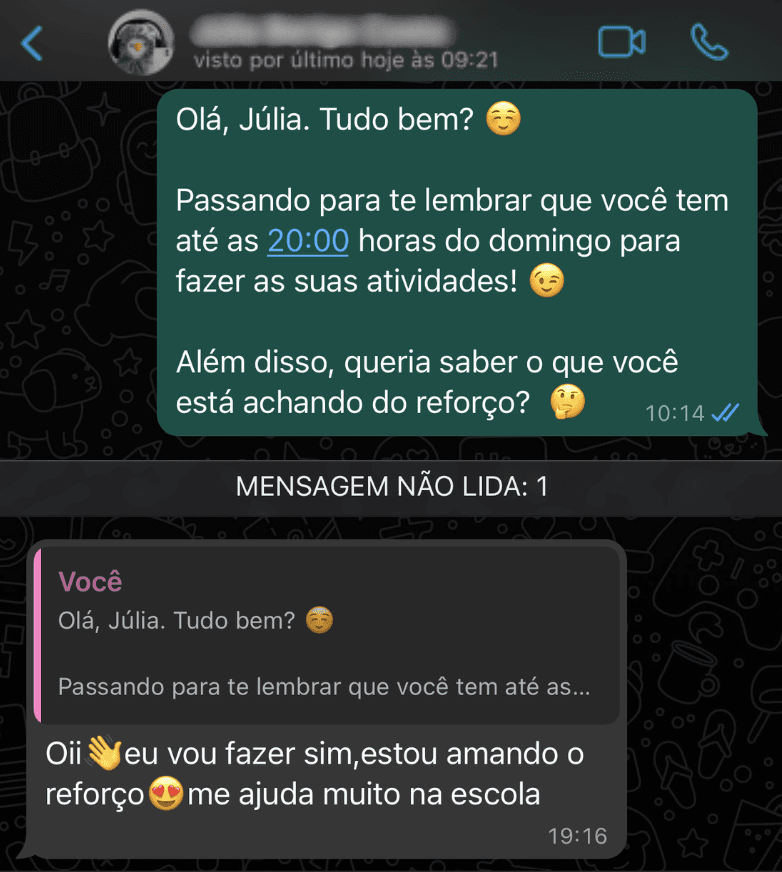782x872 pixels.
Task: Tap the blue double checkmarks on the sent message
Action: tap(725, 412)
